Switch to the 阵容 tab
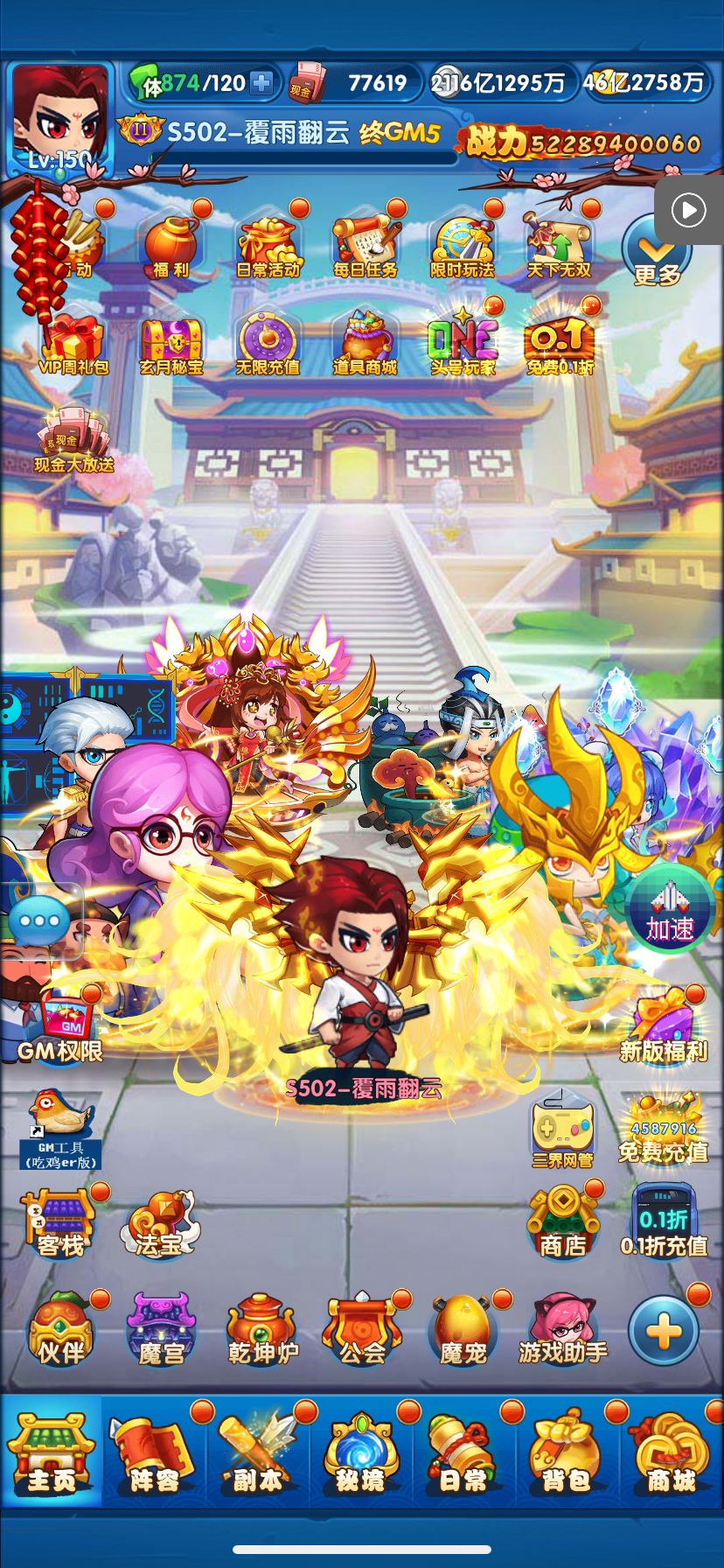The image size is (724, 1568). pyautogui.click(x=155, y=1451)
